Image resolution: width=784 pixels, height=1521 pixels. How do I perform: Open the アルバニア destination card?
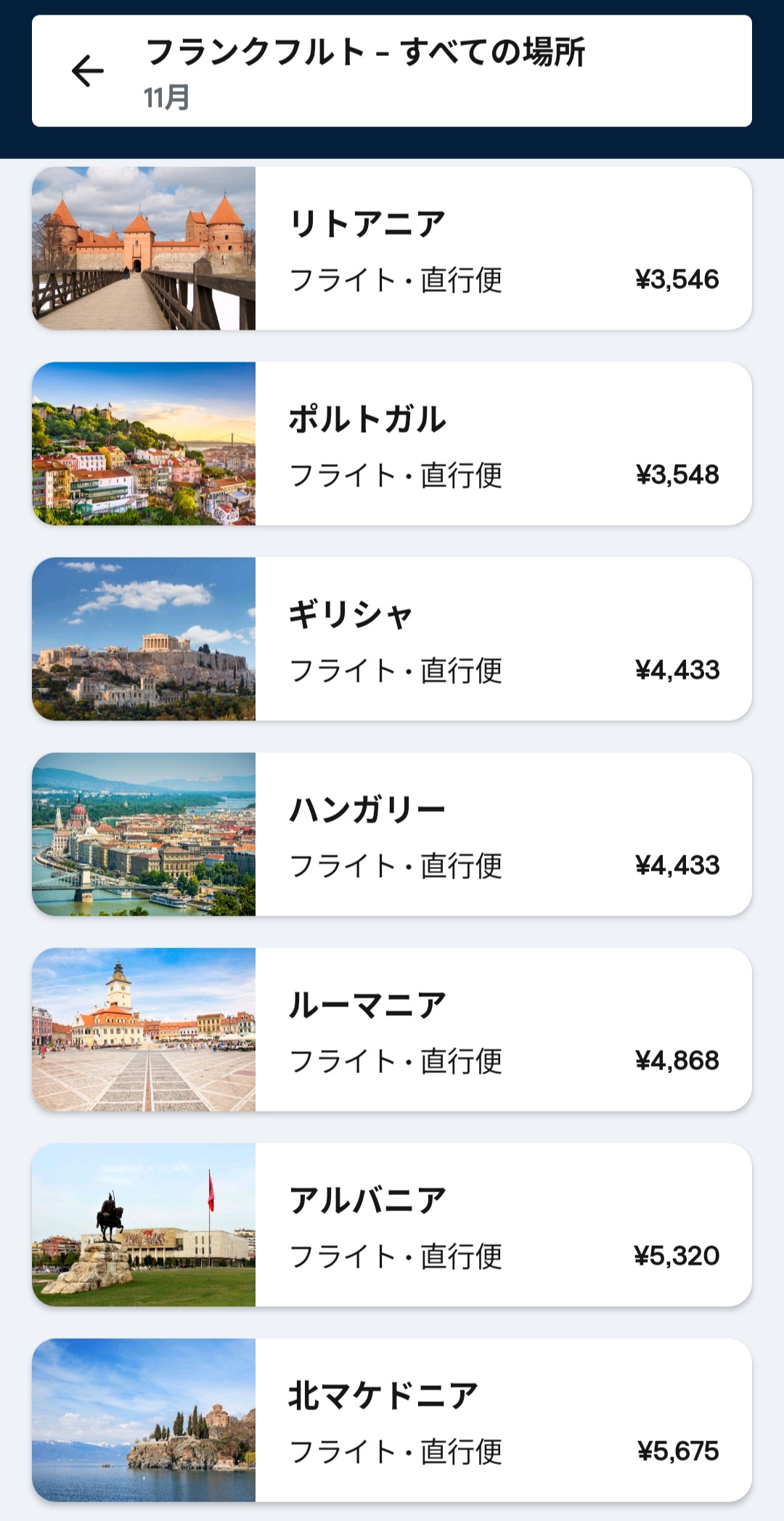click(x=392, y=1225)
